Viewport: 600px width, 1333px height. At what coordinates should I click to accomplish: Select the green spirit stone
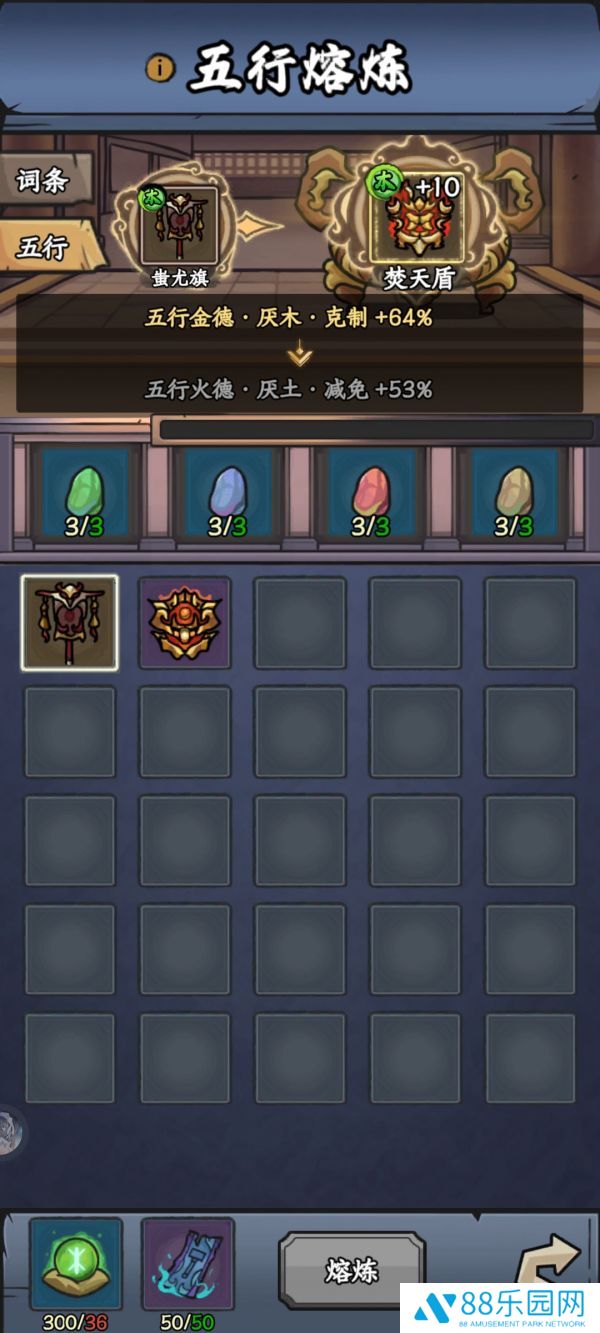[86, 492]
